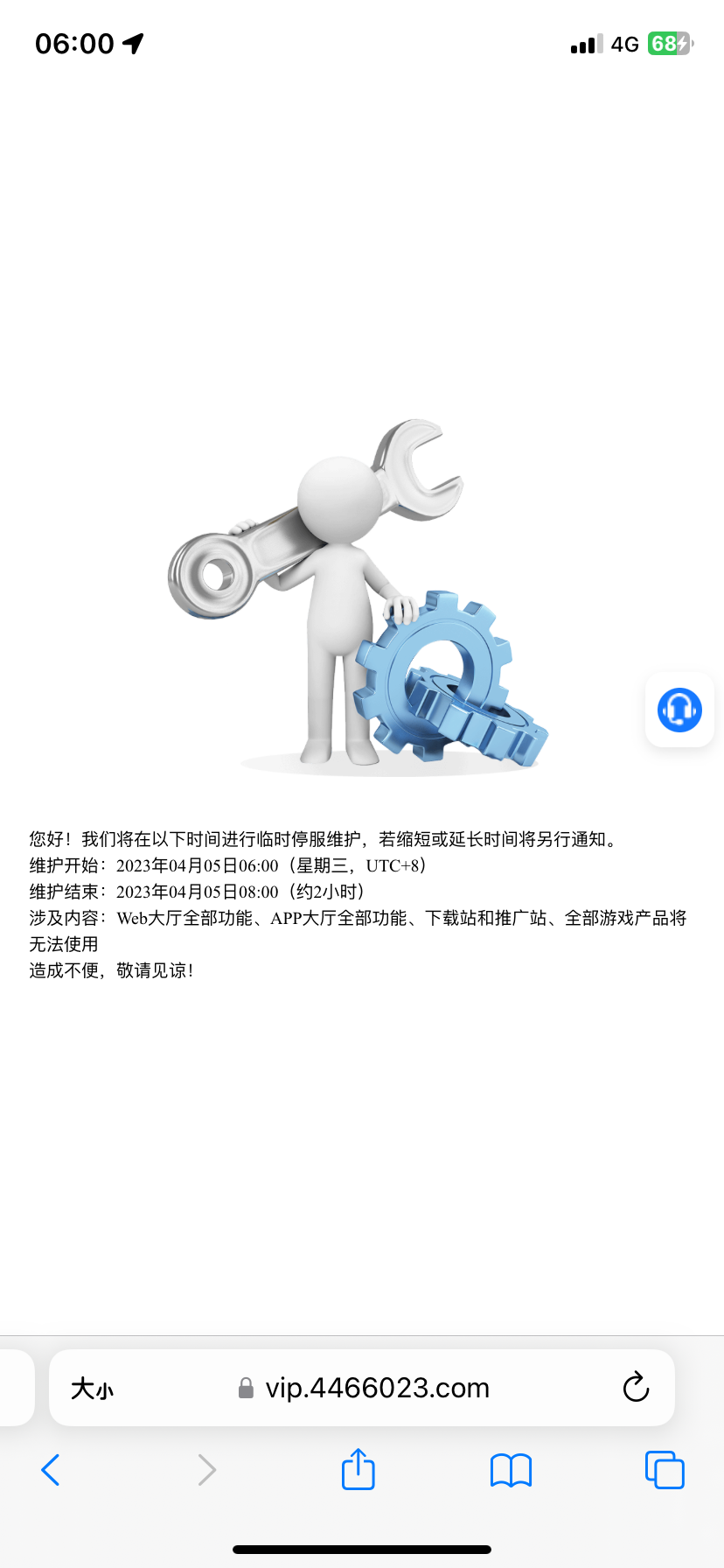Reload the page
The width and height of the screenshot is (724, 1568).
636,1387
